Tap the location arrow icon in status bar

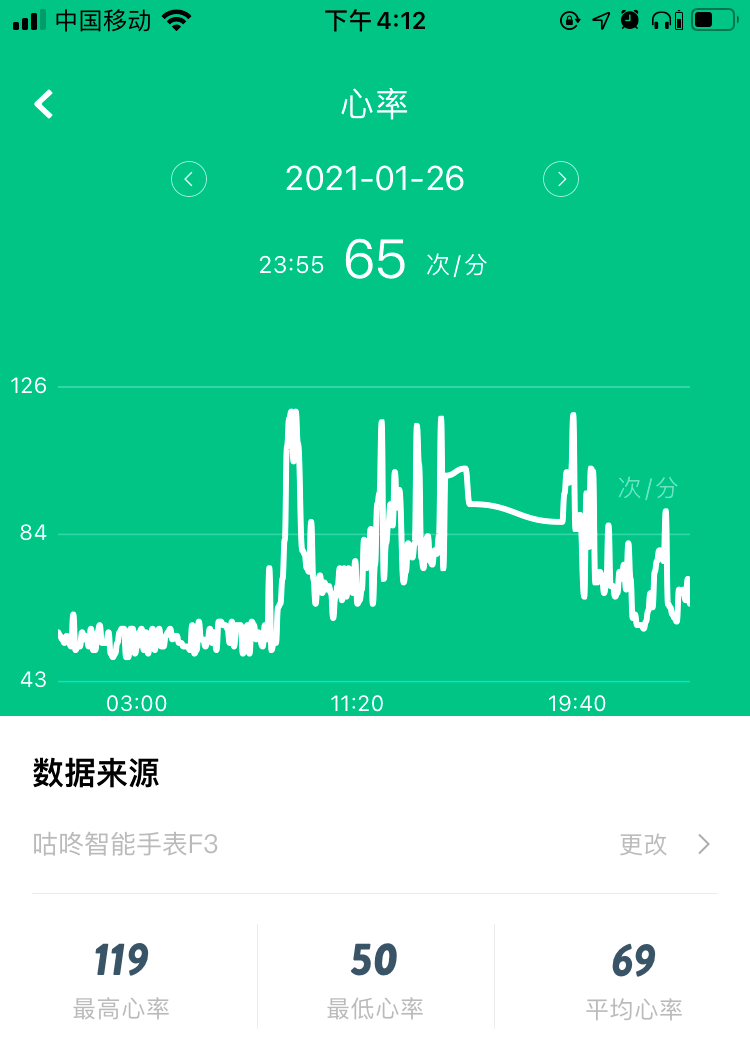[600, 18]
